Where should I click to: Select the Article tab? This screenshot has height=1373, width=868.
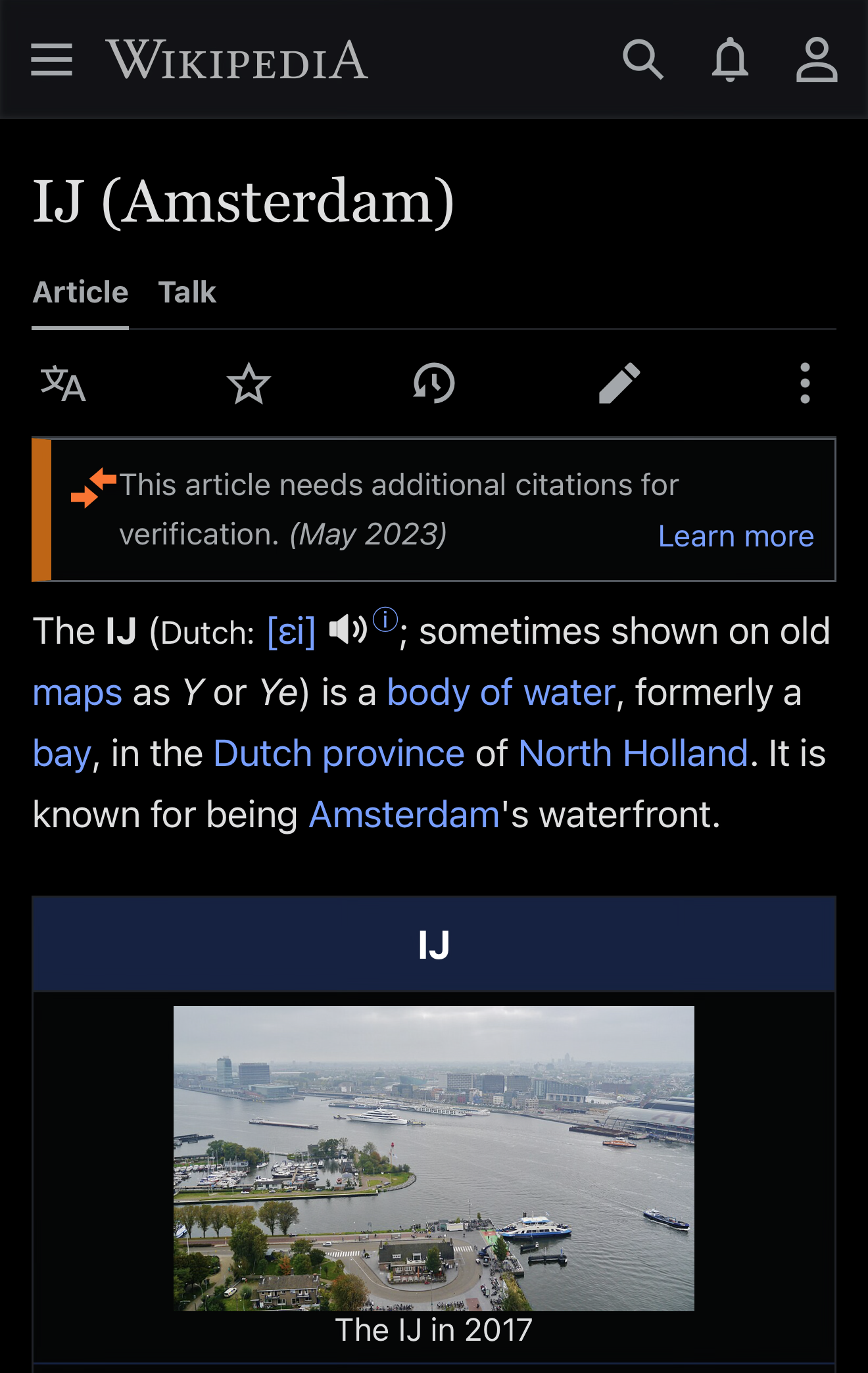coord(80,293)
